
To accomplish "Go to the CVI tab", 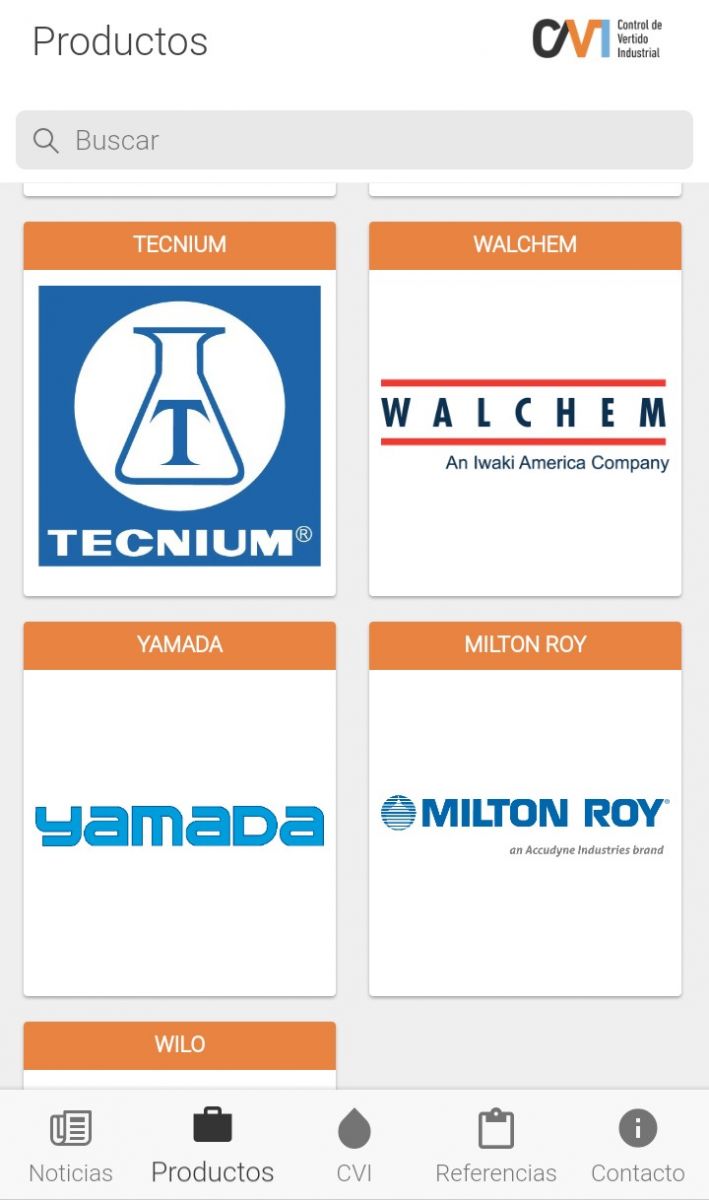I will coord(354,1146).
